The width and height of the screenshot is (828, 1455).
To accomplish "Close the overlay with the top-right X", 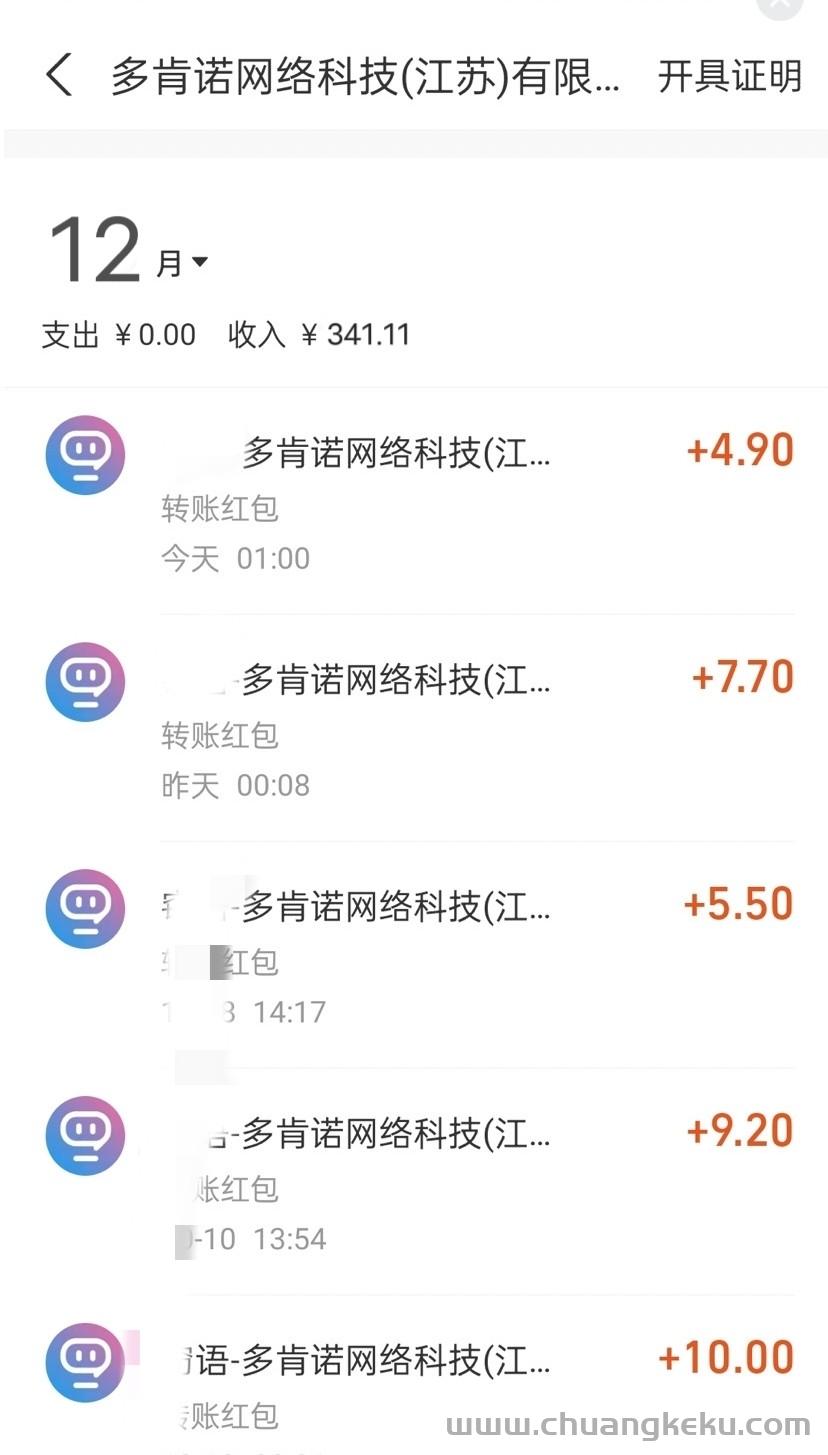I will [780, 5].
